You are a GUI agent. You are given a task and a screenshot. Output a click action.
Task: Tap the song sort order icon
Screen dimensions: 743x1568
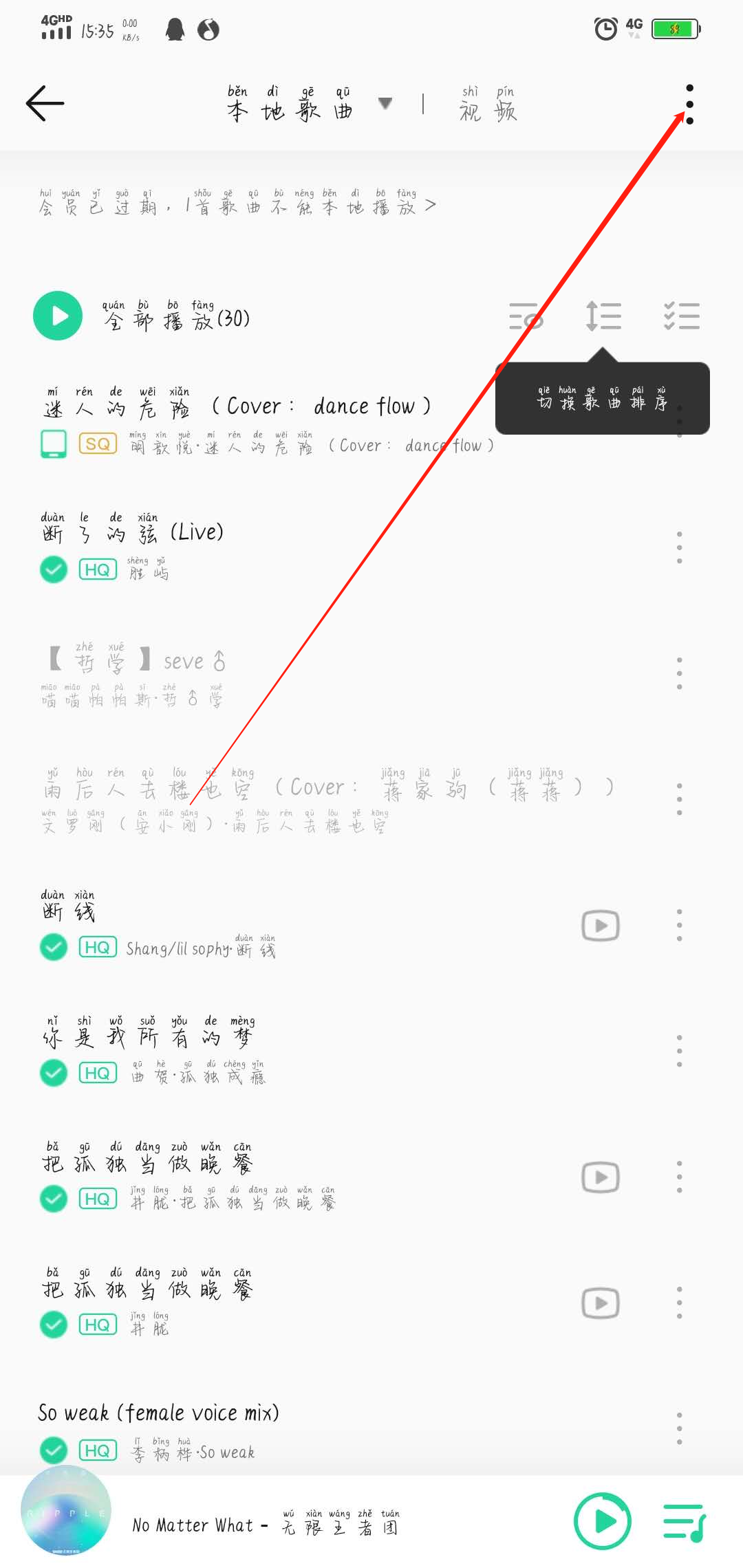[603, 316]
